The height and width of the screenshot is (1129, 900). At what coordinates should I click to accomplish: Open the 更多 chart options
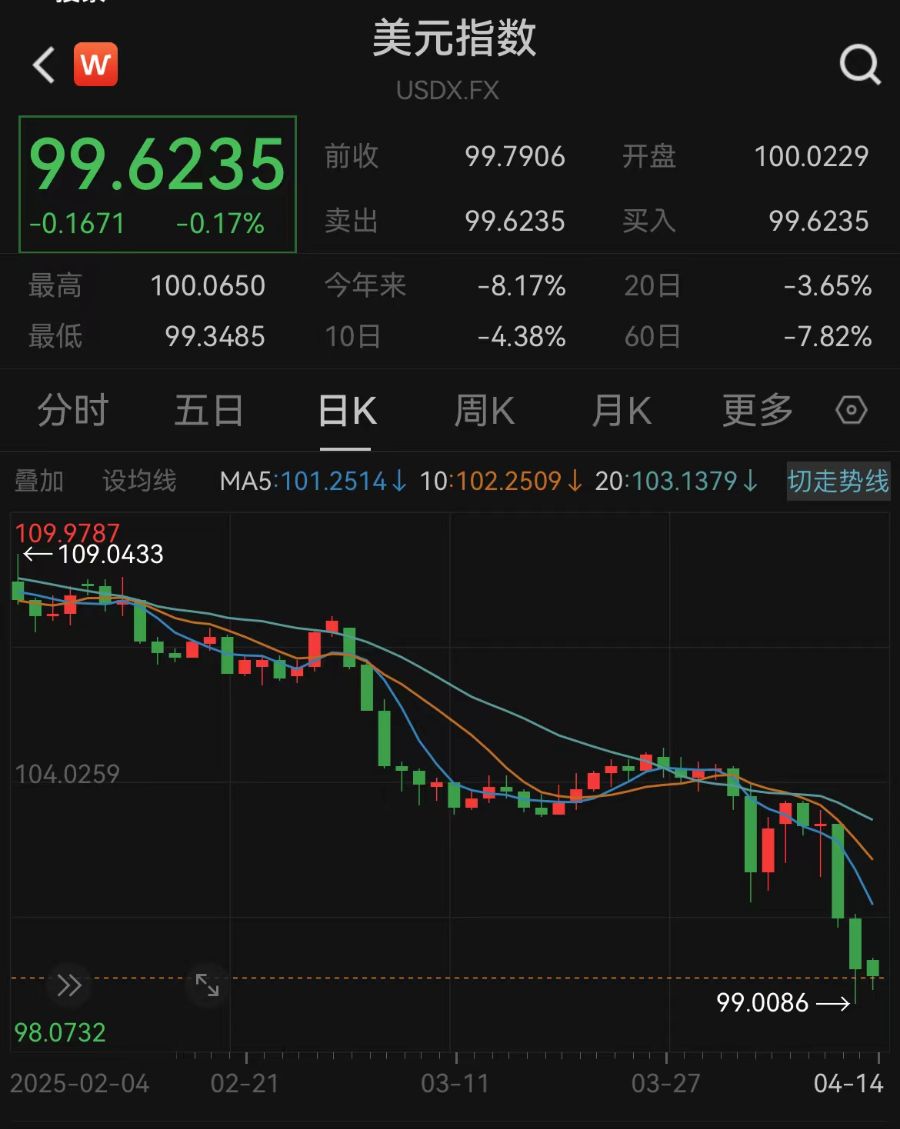(758, 411)
